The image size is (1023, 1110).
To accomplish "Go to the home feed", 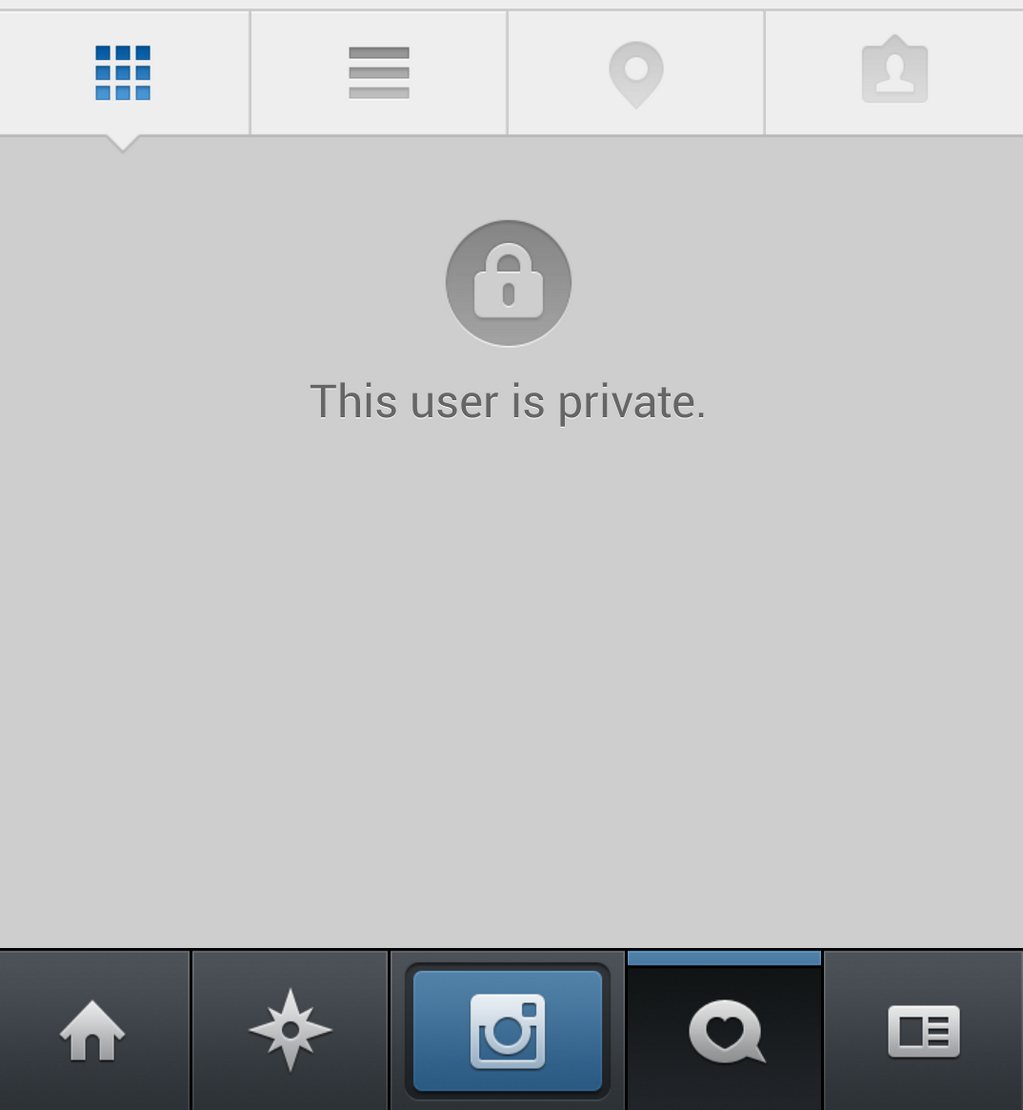I will tap(93, 1032).
